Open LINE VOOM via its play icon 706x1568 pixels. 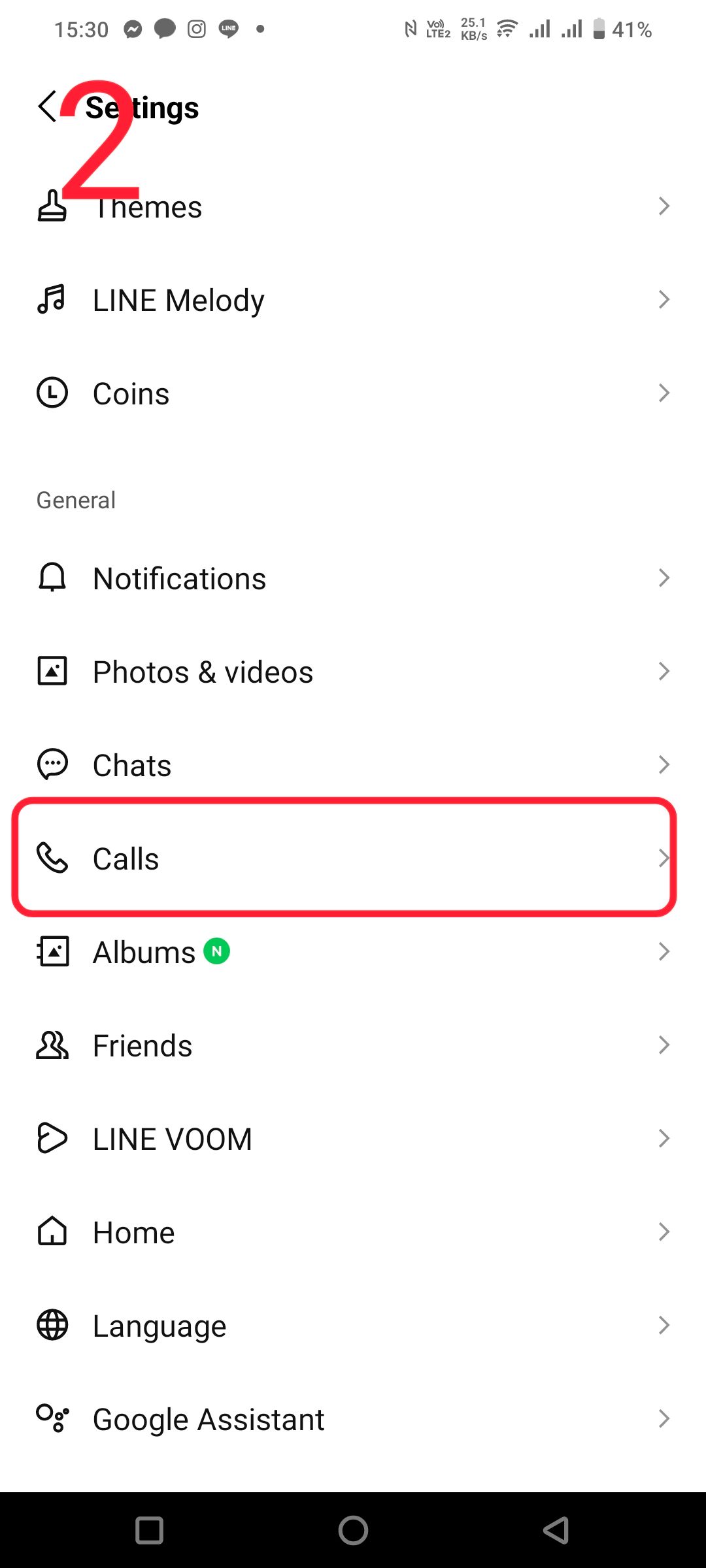[52, 1138]
